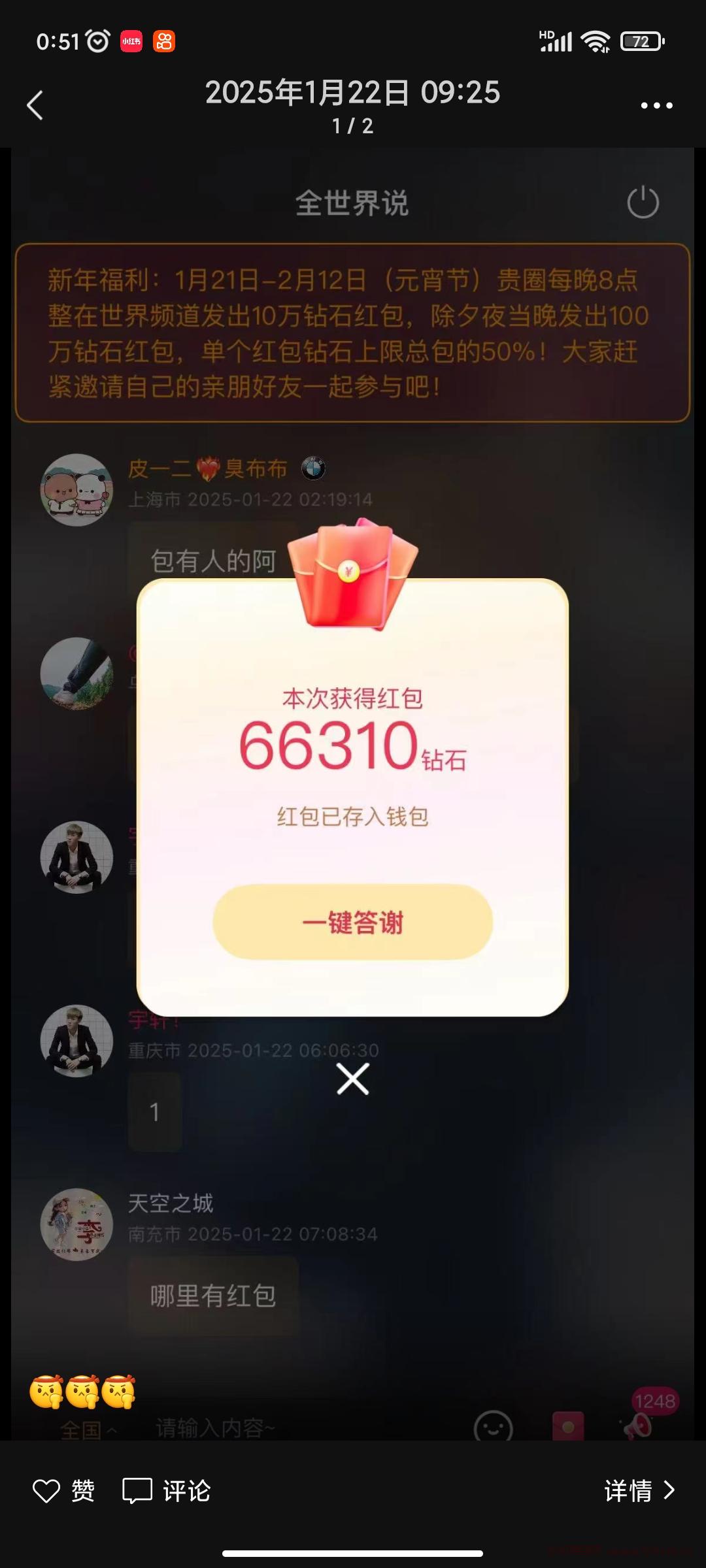The height and width of the screenshot is (1568, 706).
Task: Open the three-dot overflow menu
Action: (x=656, y=105)
